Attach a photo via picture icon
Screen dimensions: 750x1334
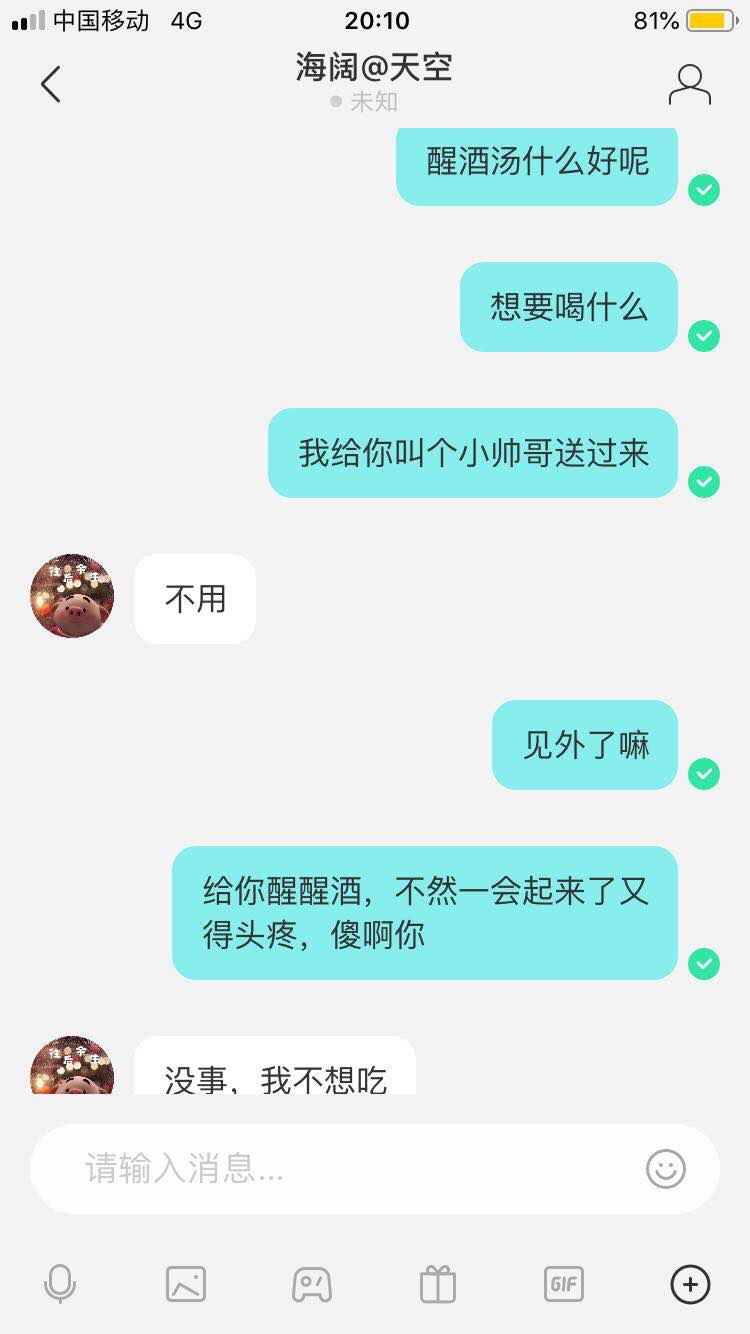click(186, 1284)
